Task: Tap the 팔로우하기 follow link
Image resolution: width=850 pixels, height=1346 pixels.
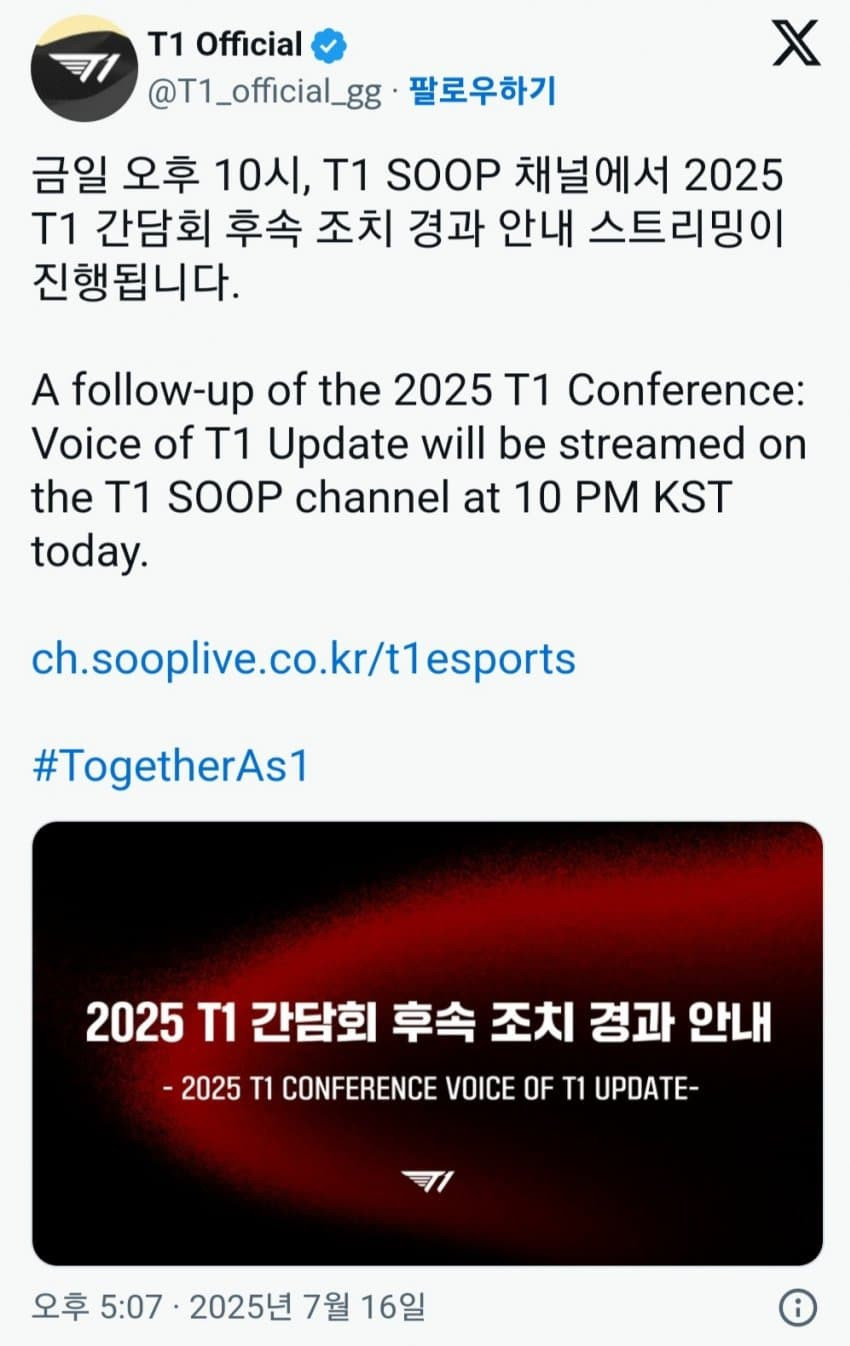Action: tap(482, 92)
